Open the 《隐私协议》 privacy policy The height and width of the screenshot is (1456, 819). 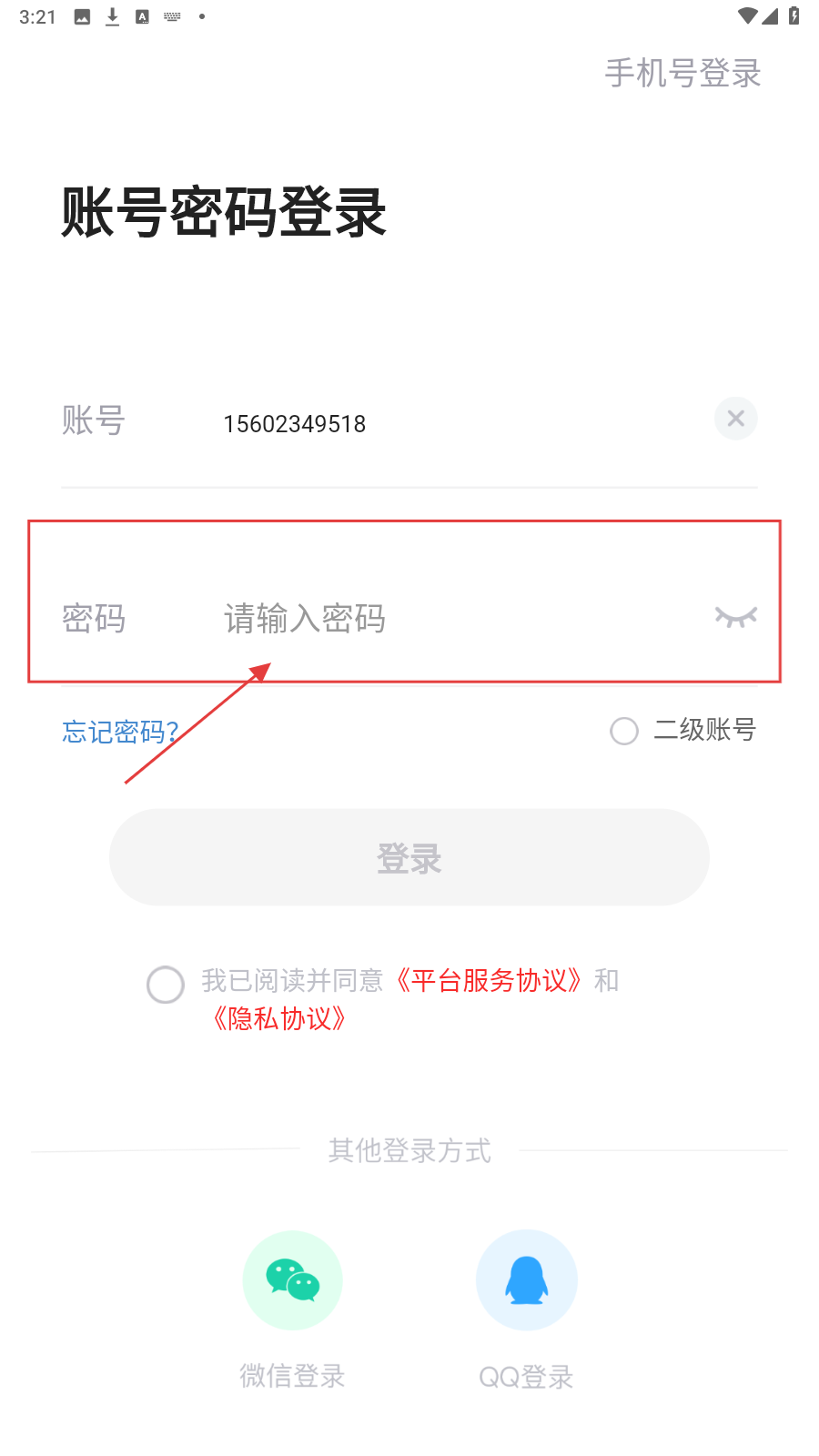pos(278,1018)
